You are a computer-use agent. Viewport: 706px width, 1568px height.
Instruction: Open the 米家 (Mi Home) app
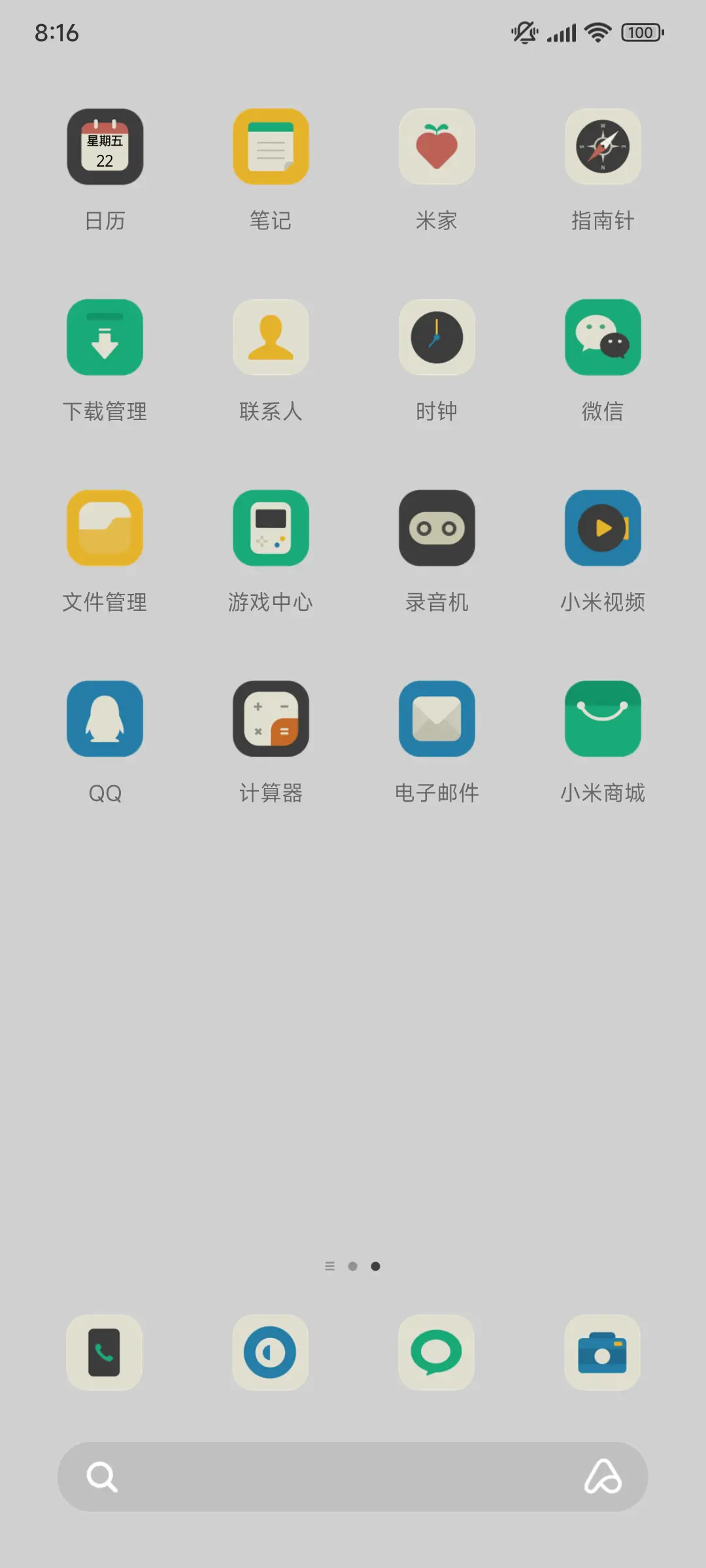pos(437,147)
